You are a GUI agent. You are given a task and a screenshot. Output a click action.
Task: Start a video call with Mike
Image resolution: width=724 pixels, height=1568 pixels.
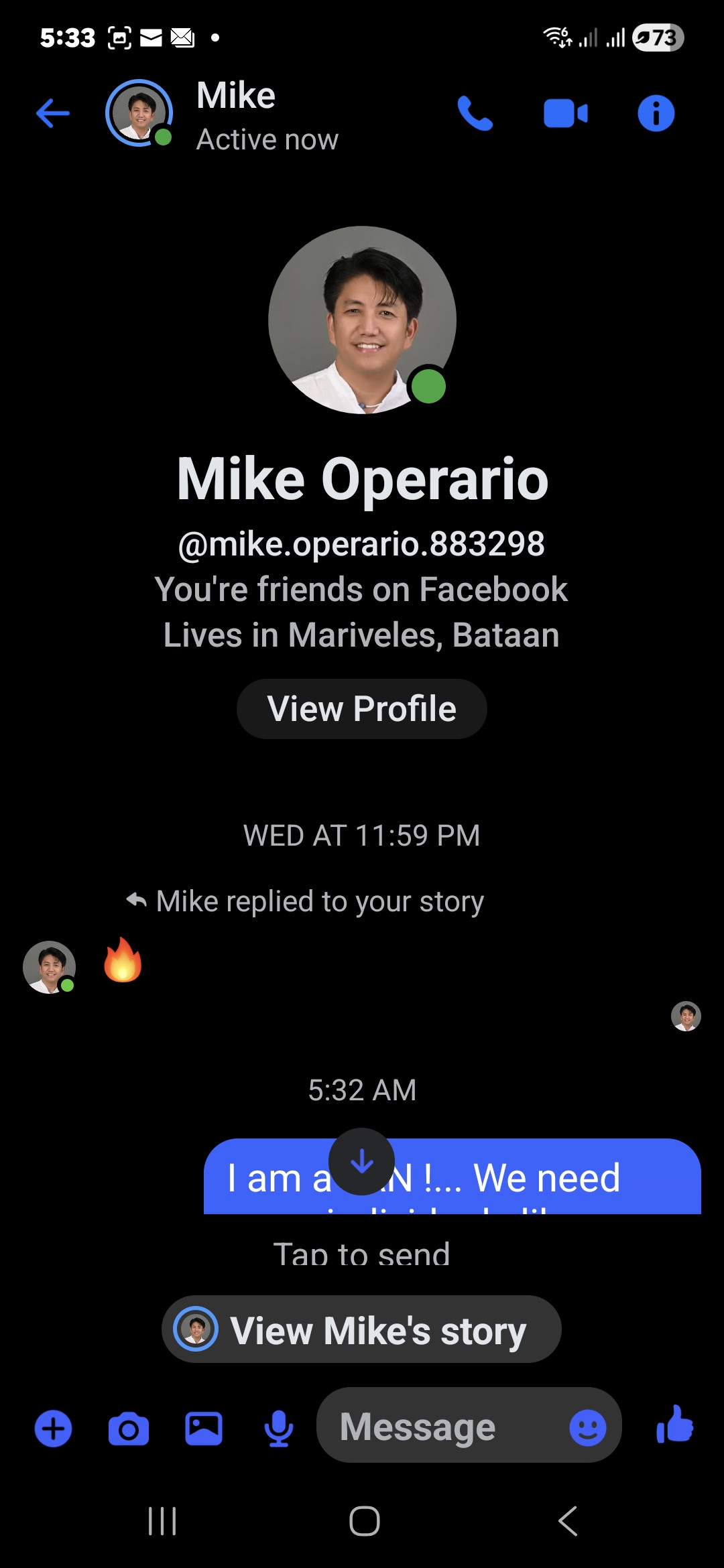[565, 113]
